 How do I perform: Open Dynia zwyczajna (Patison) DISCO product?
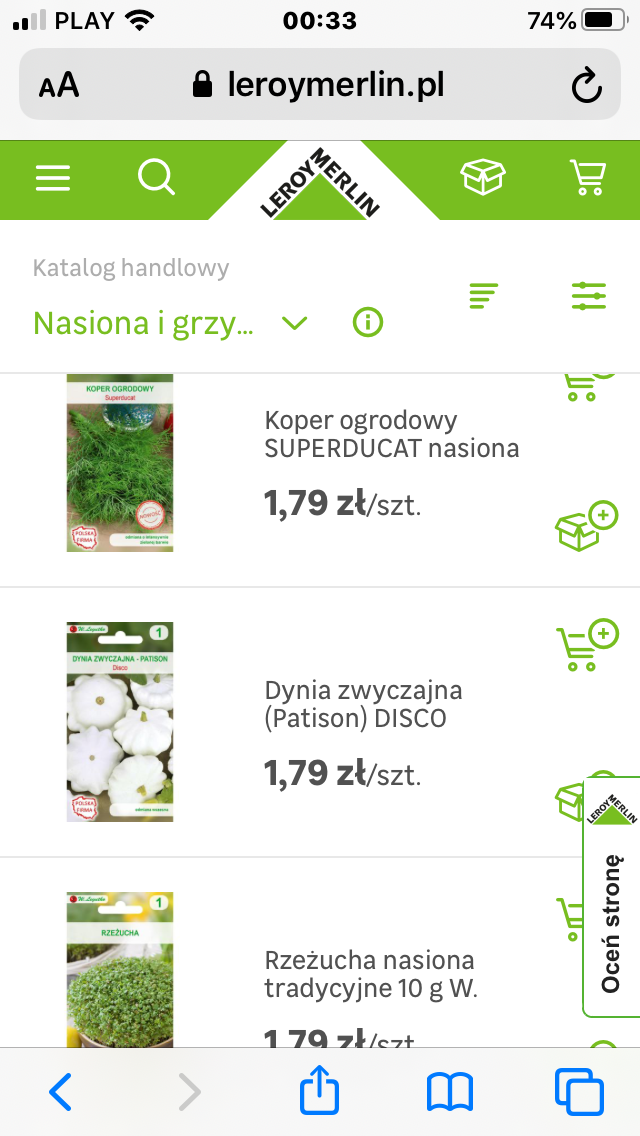pos(362,704)
